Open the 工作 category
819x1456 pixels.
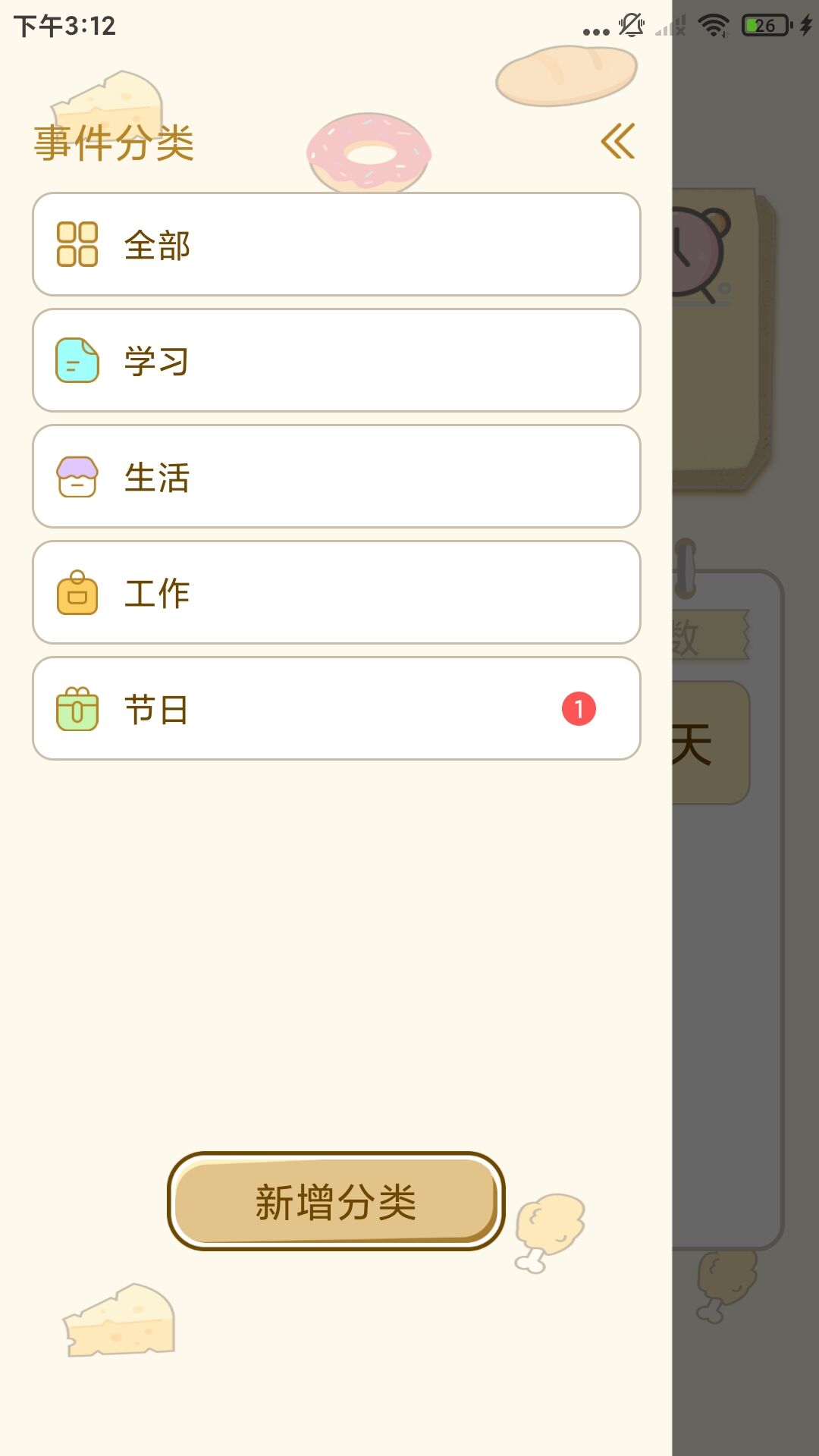click(337, 592)
